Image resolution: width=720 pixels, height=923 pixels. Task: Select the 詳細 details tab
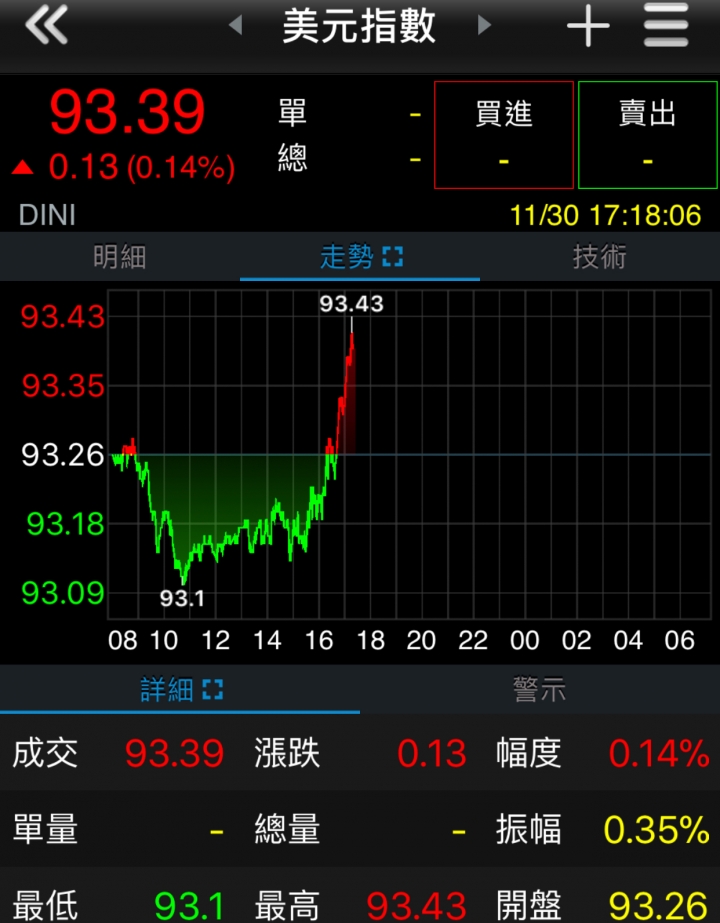click(180, 690)
